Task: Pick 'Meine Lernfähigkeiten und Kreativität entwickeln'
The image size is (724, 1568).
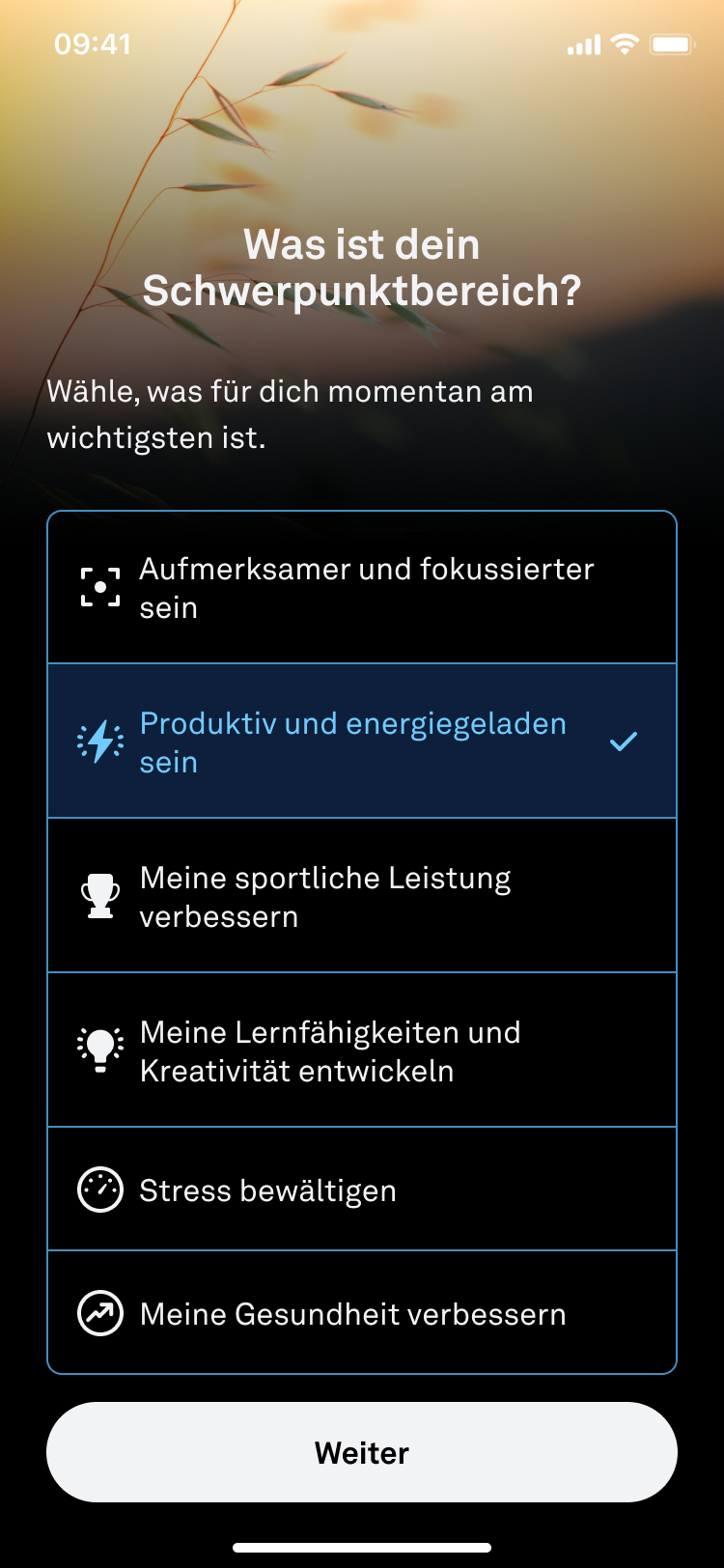Action: tap(362, 1050)
